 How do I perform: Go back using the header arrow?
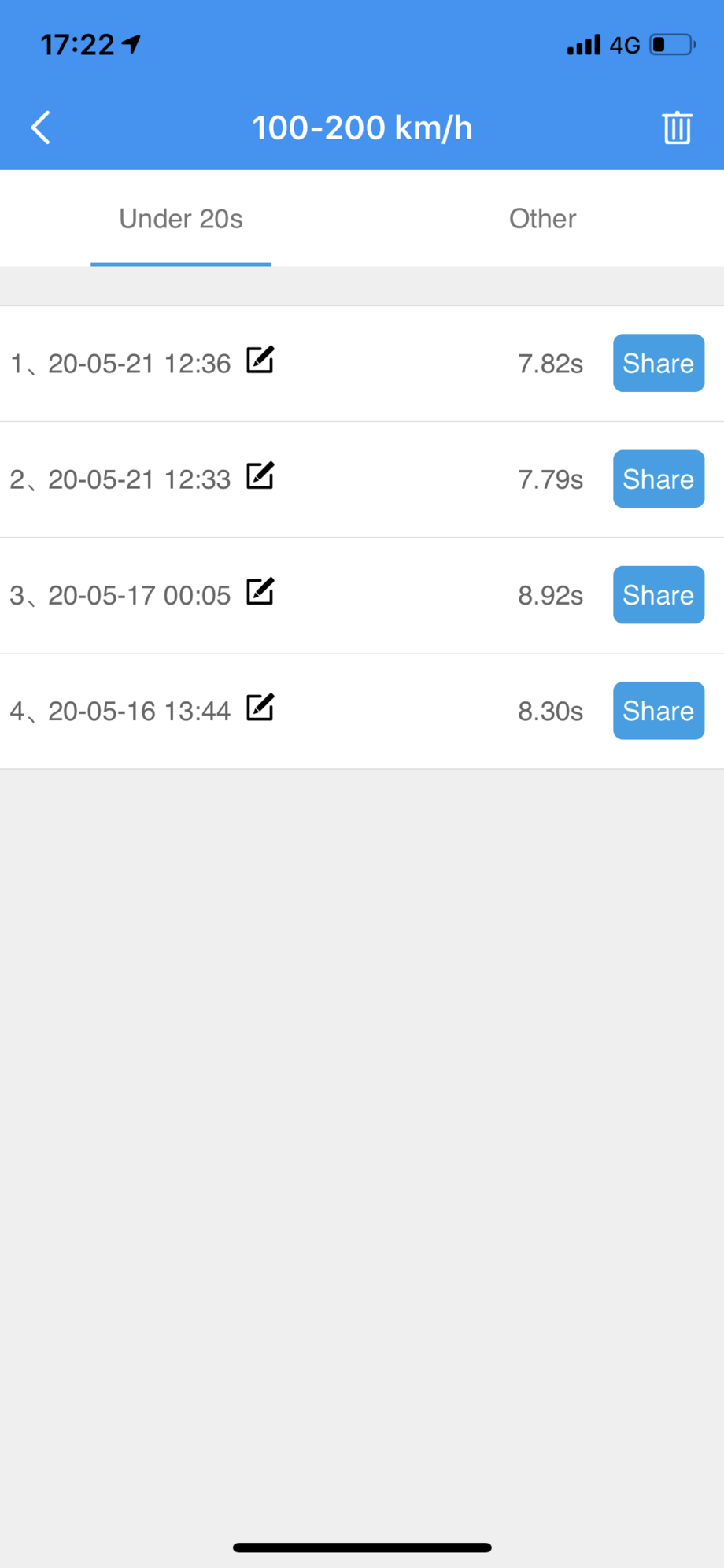click(41, 128)
